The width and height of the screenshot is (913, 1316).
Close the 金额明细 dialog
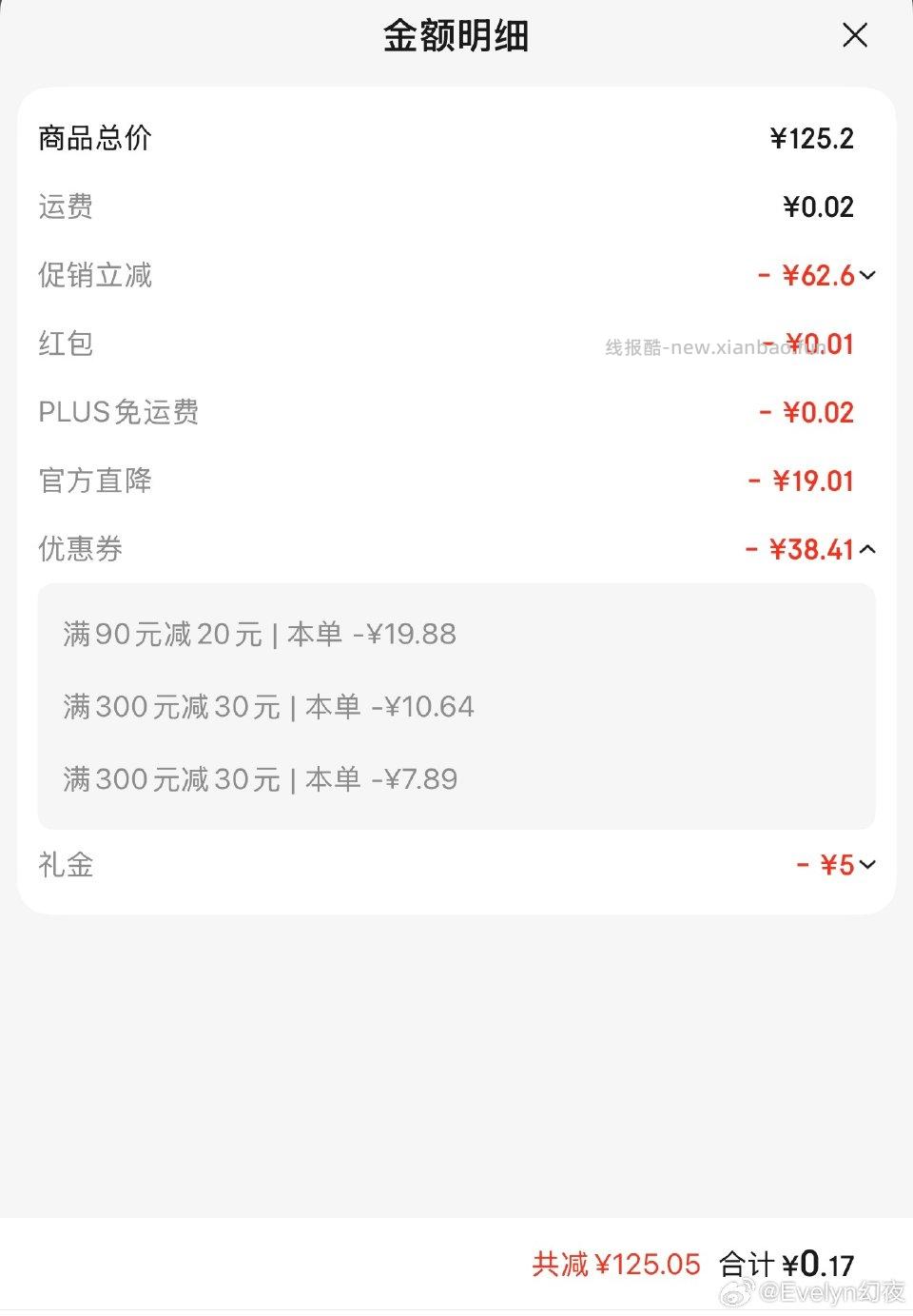[x=855, y=35]
